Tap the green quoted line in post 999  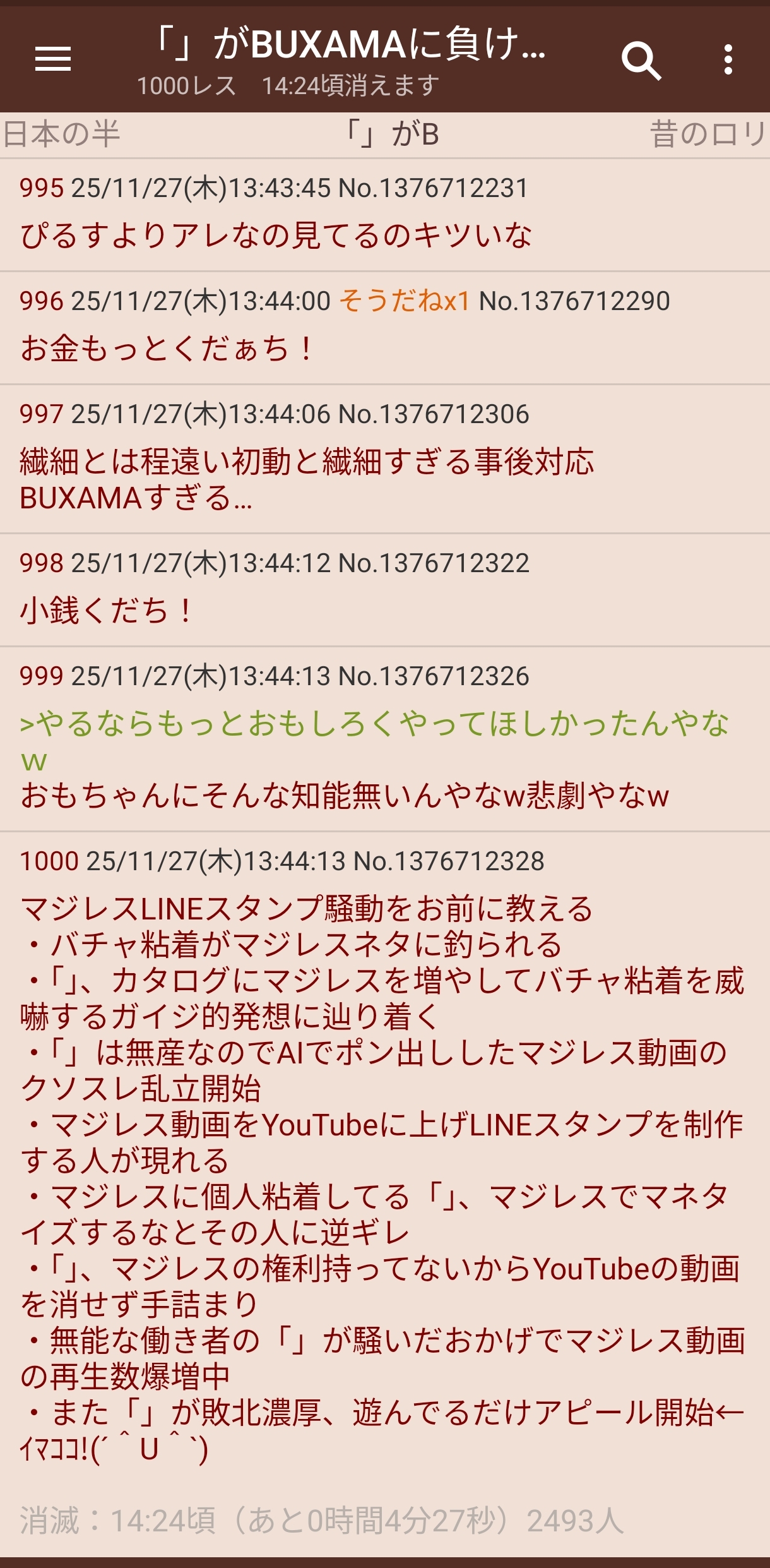374,724
